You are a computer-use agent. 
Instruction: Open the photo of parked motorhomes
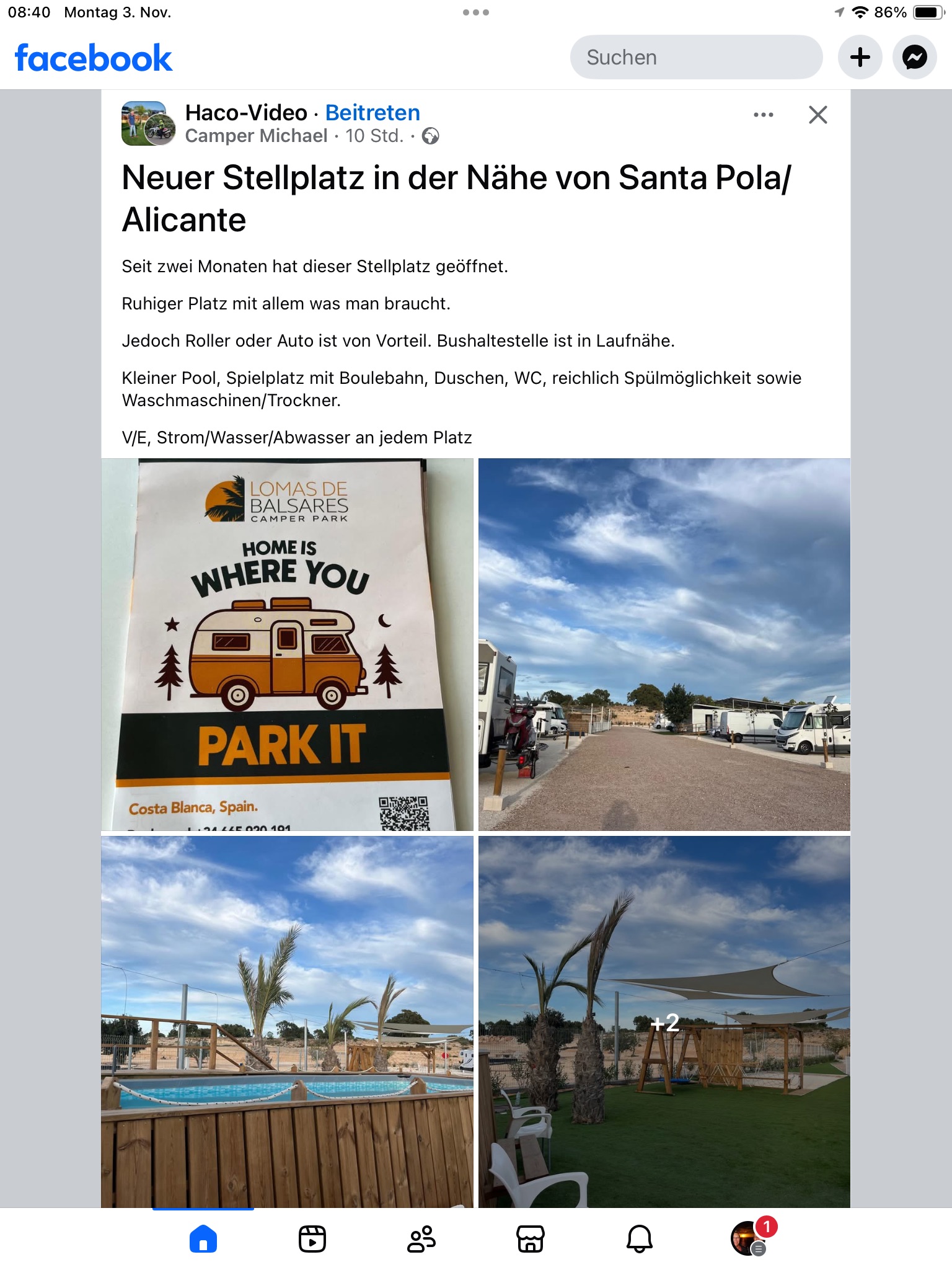(664, 644)
